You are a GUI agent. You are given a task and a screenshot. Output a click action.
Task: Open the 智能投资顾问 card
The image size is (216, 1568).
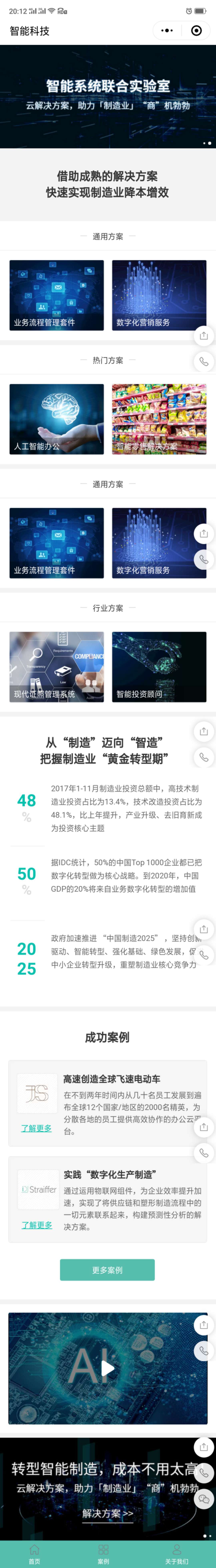tap(159, 667)
